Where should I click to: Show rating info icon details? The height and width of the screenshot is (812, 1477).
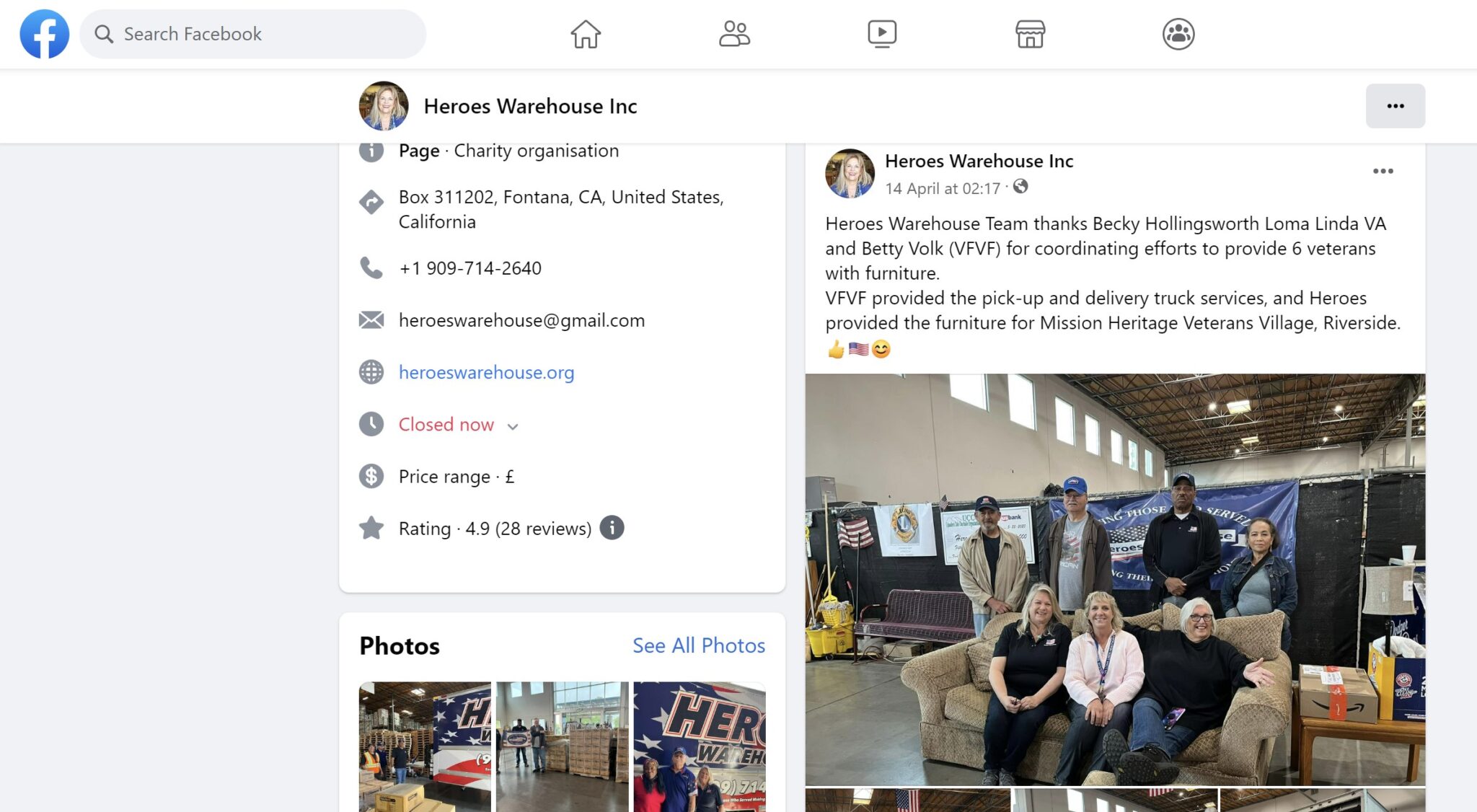612,528
